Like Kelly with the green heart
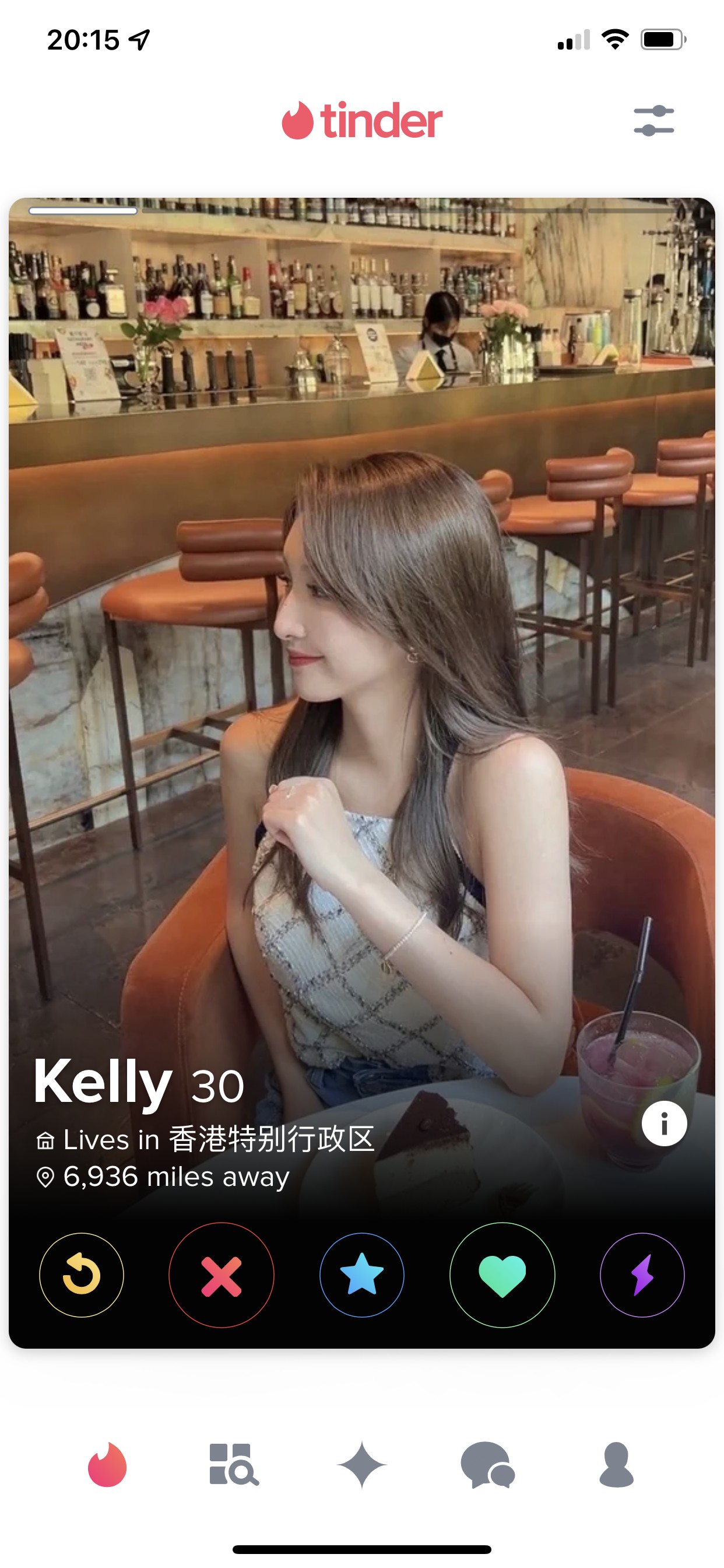The image size is (724, 1568). click(x=502, y=1275)
